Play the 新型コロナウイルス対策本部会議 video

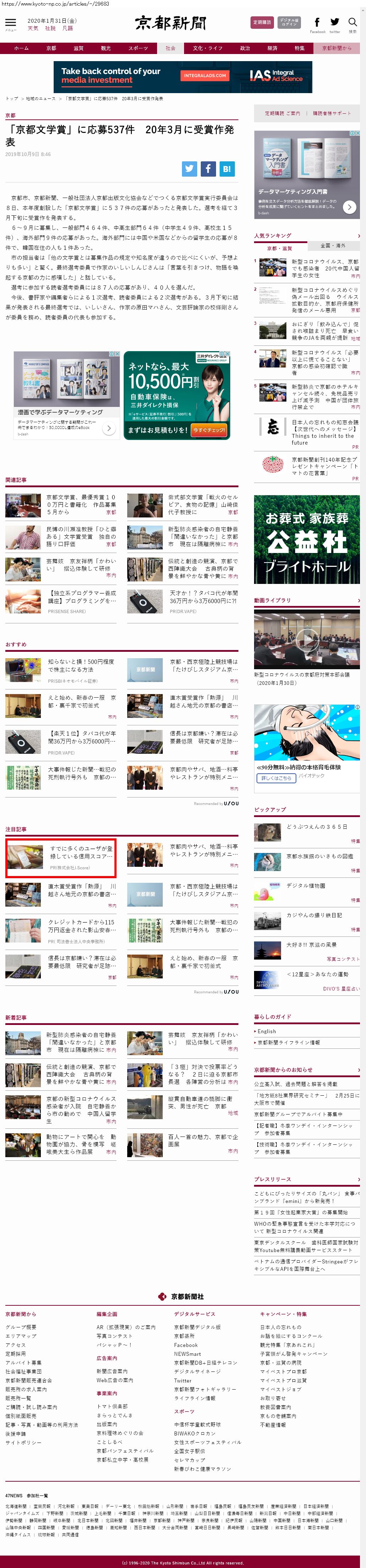point(307,639)
